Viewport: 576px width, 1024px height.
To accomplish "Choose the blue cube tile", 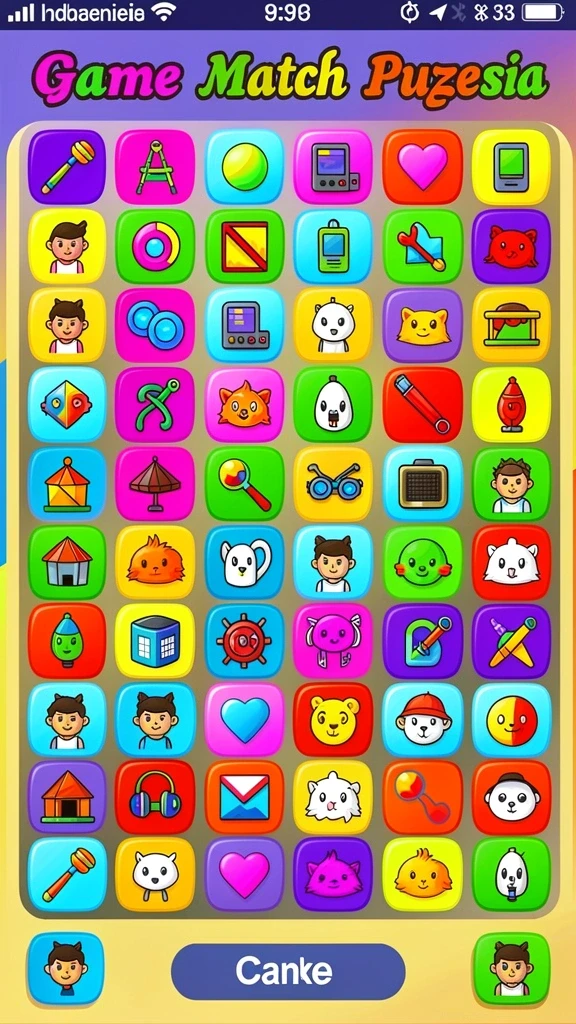I will point(155,641).
